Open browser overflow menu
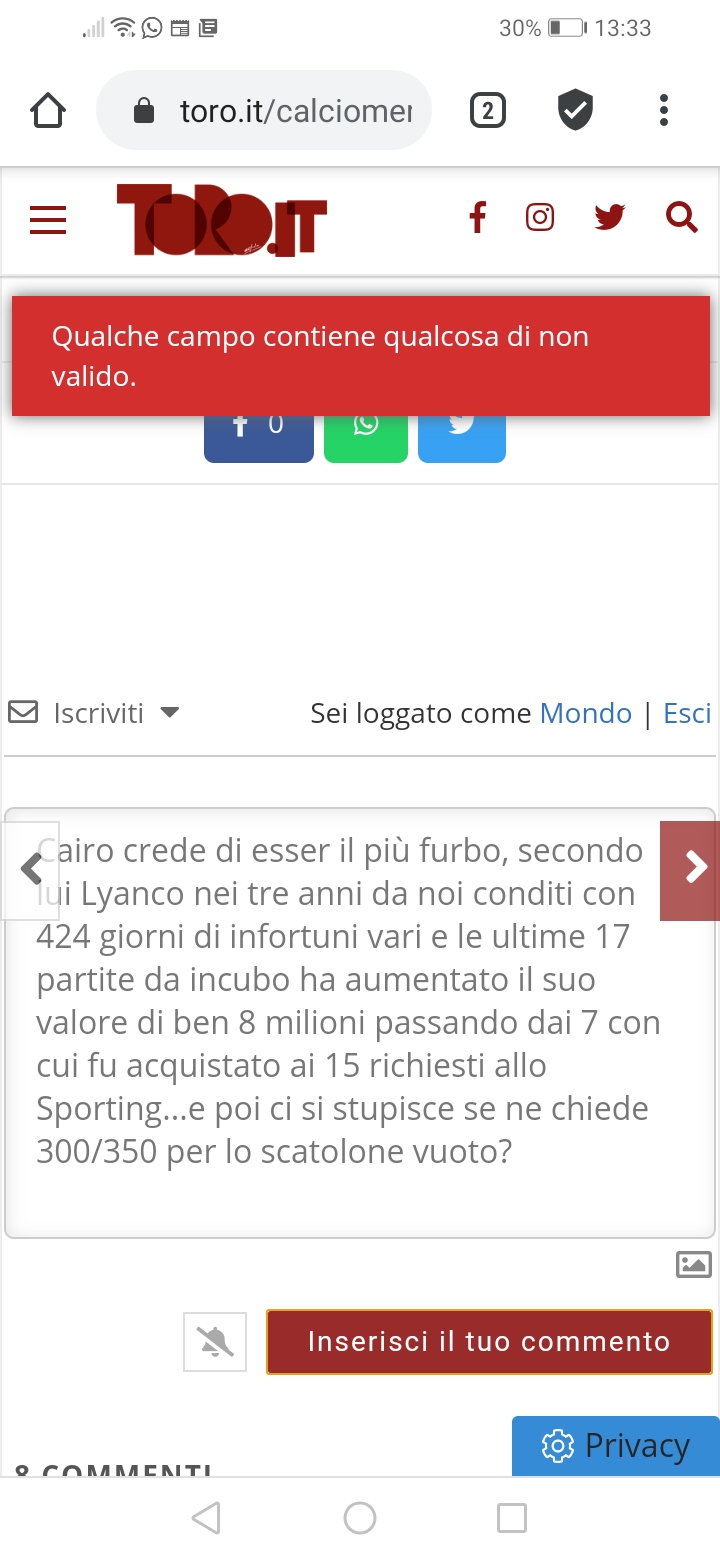Screen dimensions: 720x1560 (663, 111)
